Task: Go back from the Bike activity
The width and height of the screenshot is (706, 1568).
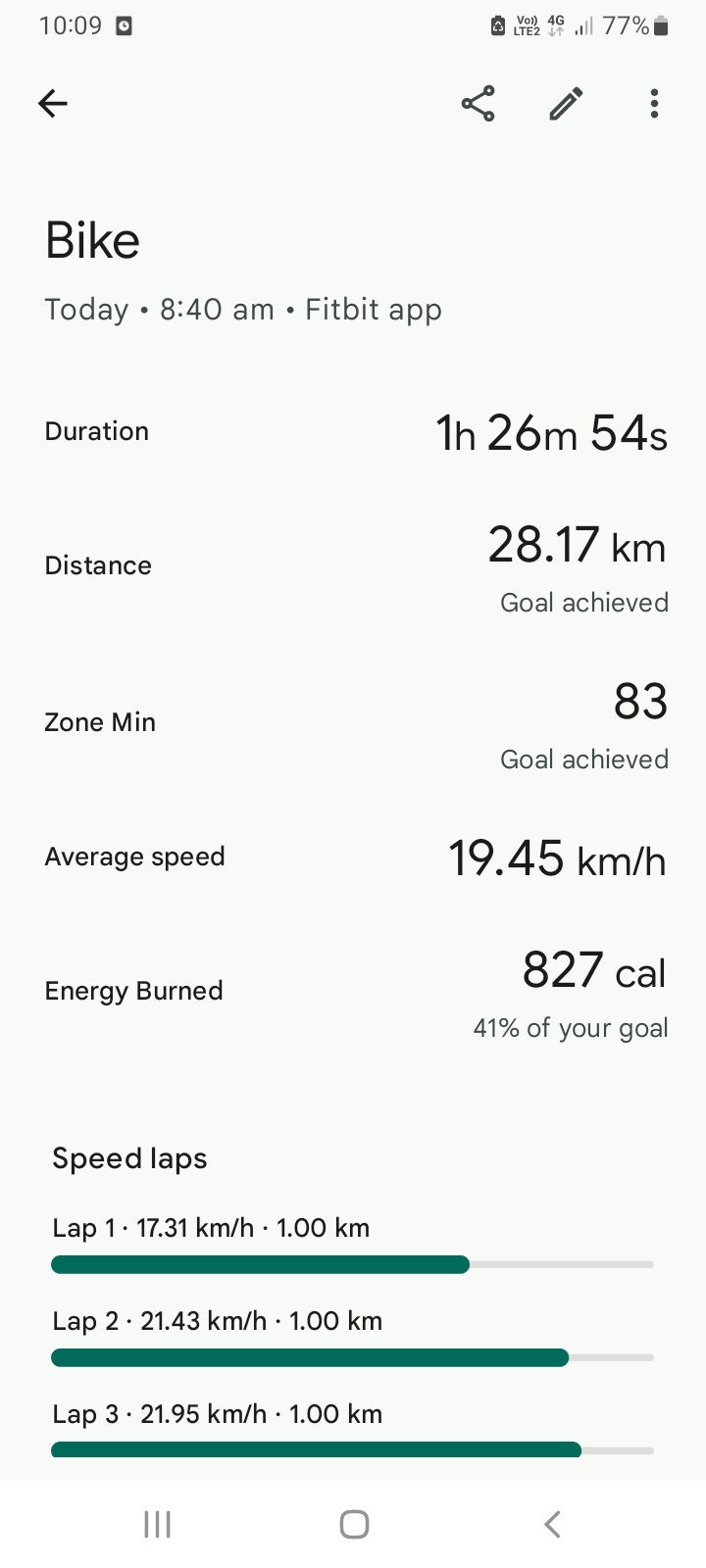Action: (x=53, y=104)
